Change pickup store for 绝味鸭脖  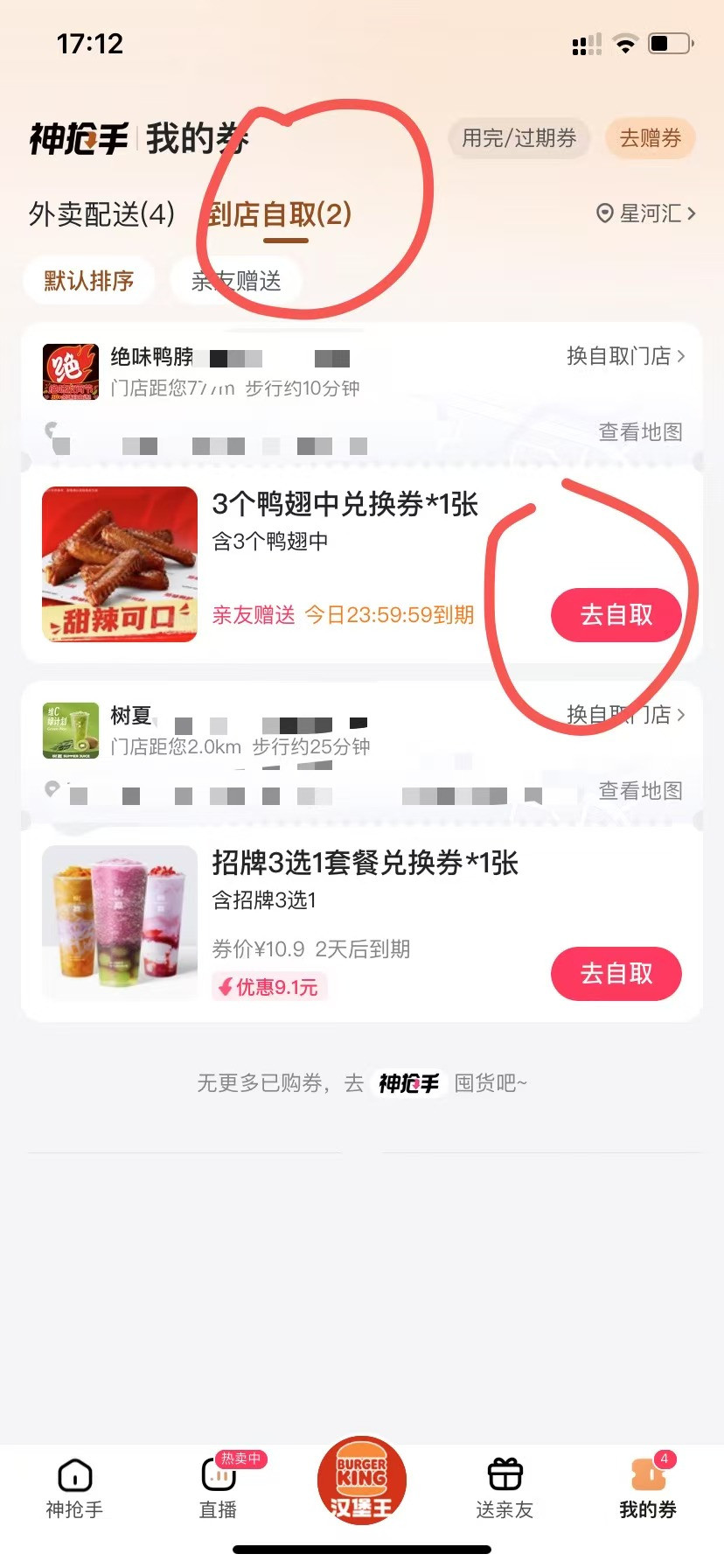(x=625, y=356)
